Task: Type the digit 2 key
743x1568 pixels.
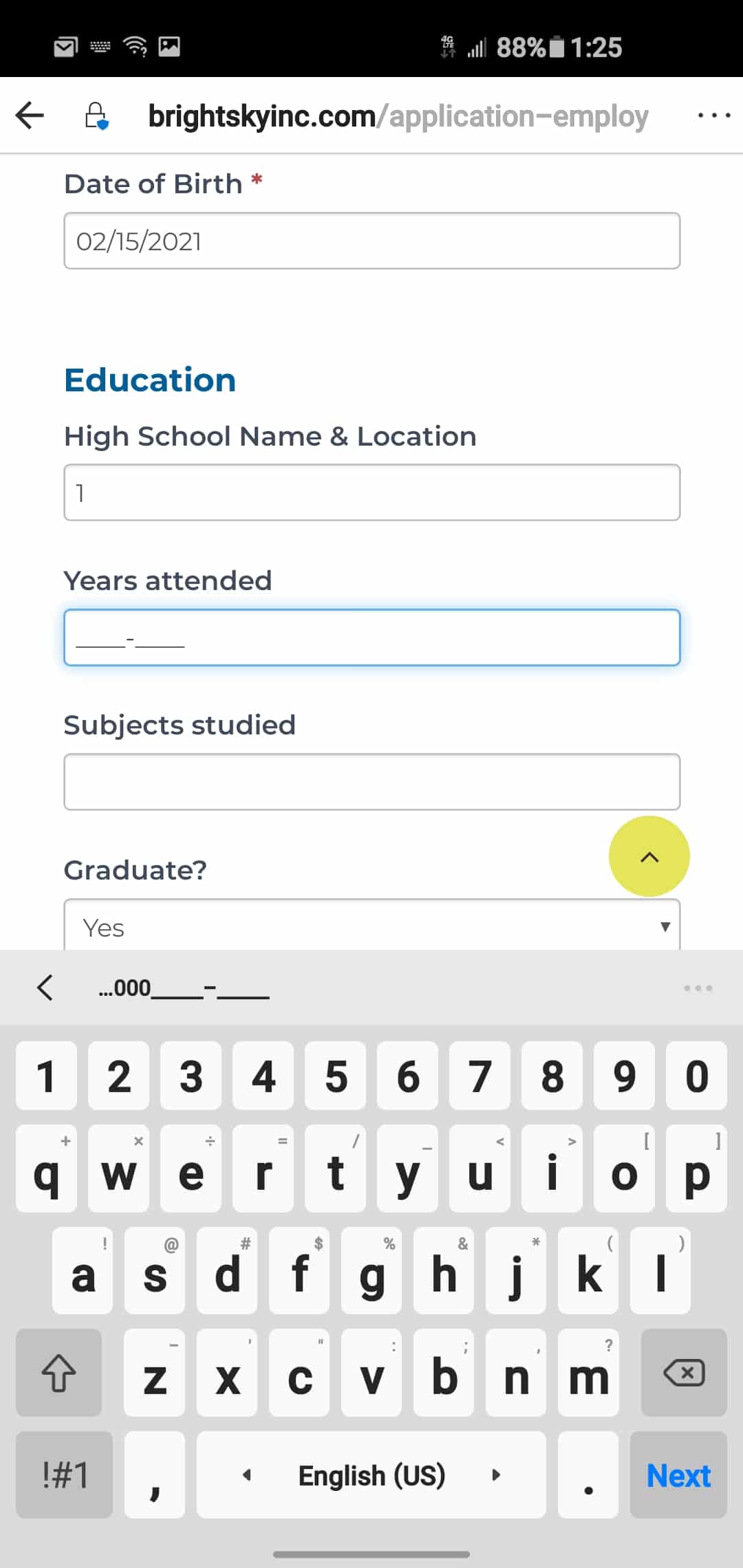Action: (x=118, y=1076)
